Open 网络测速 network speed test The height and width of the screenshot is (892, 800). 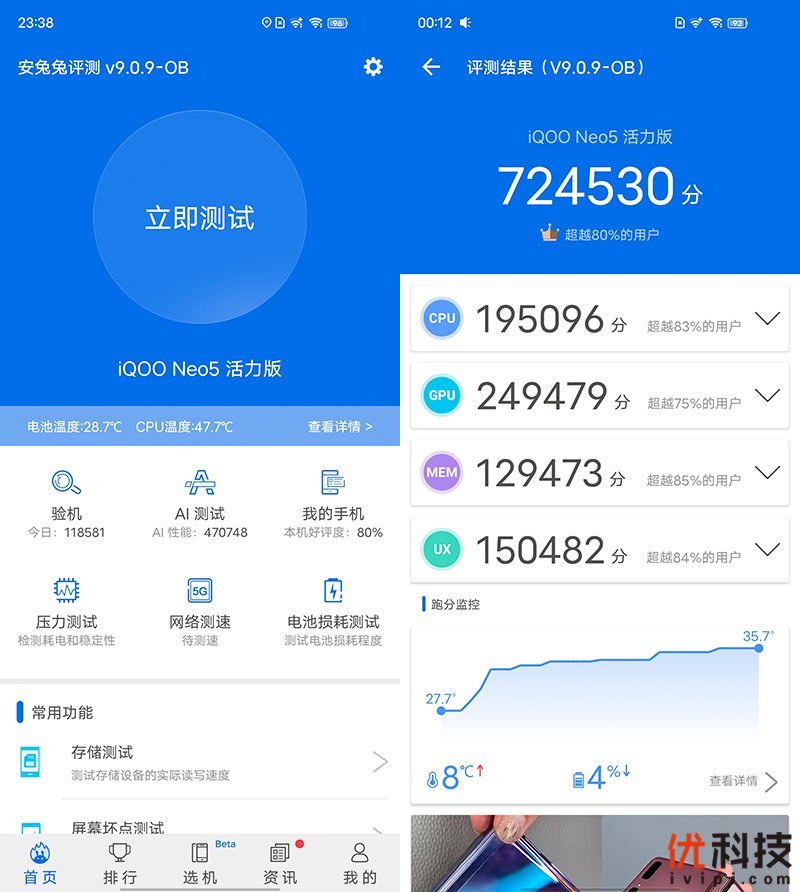(200, 606)
